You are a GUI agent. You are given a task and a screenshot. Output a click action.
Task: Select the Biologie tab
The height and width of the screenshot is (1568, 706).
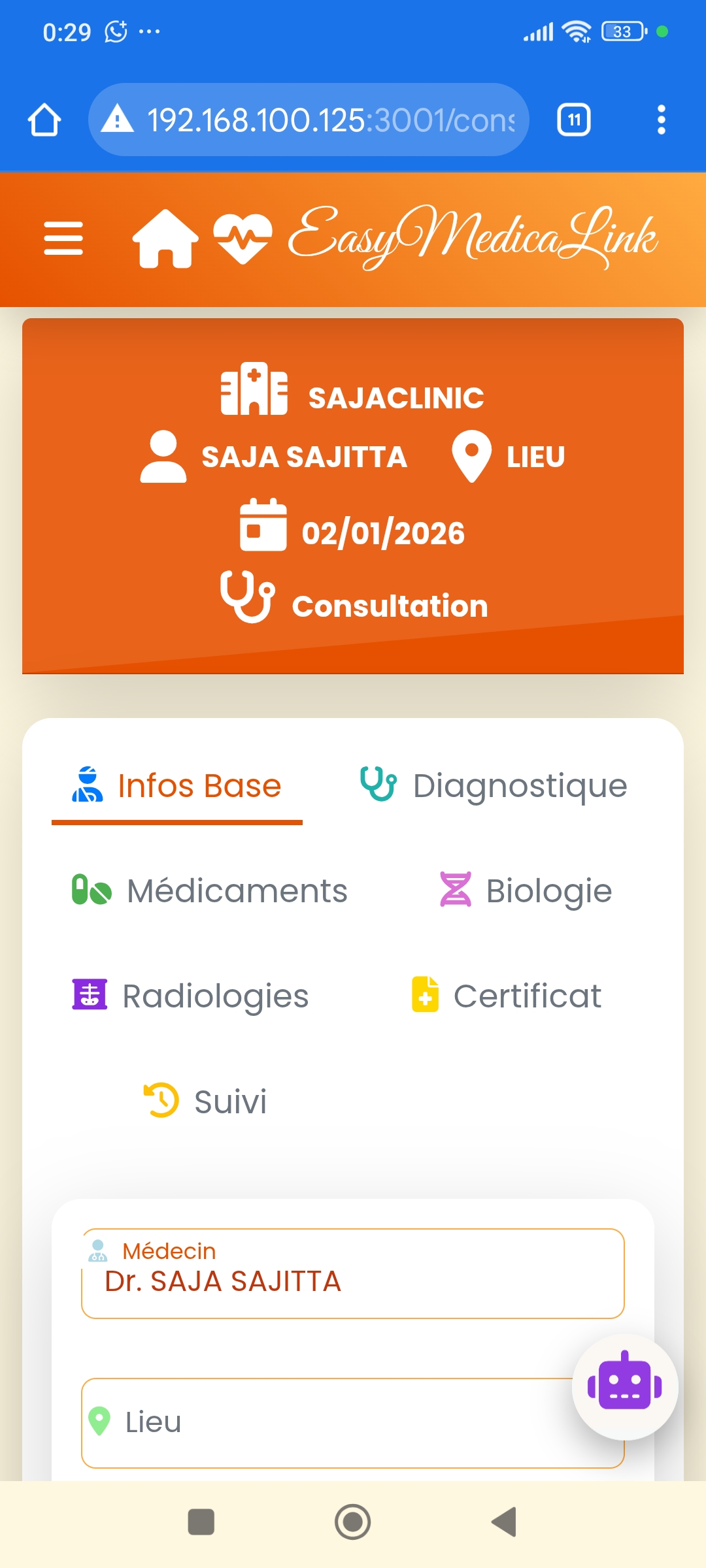coord(526,891)
